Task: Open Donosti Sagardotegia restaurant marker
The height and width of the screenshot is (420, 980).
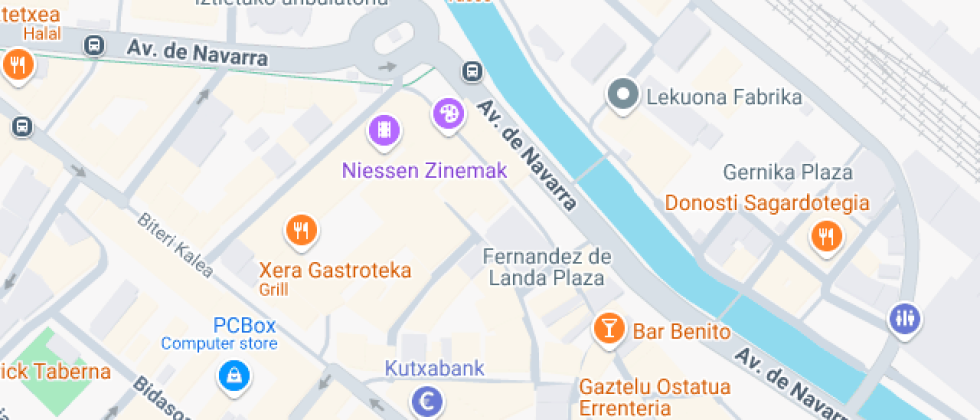Action: [x=826, y=236]
